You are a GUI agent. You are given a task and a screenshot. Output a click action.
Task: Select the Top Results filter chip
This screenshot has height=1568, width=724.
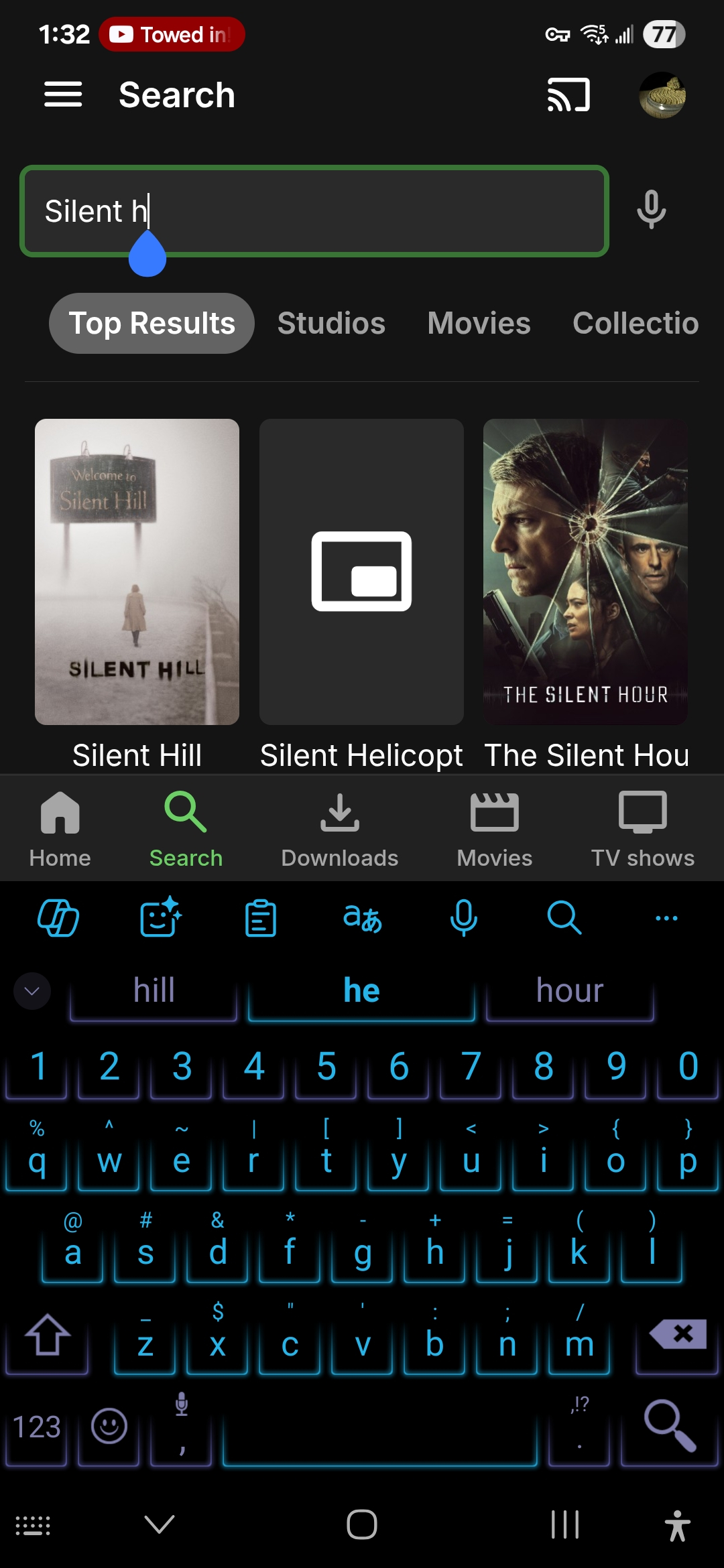click(152, 323)
